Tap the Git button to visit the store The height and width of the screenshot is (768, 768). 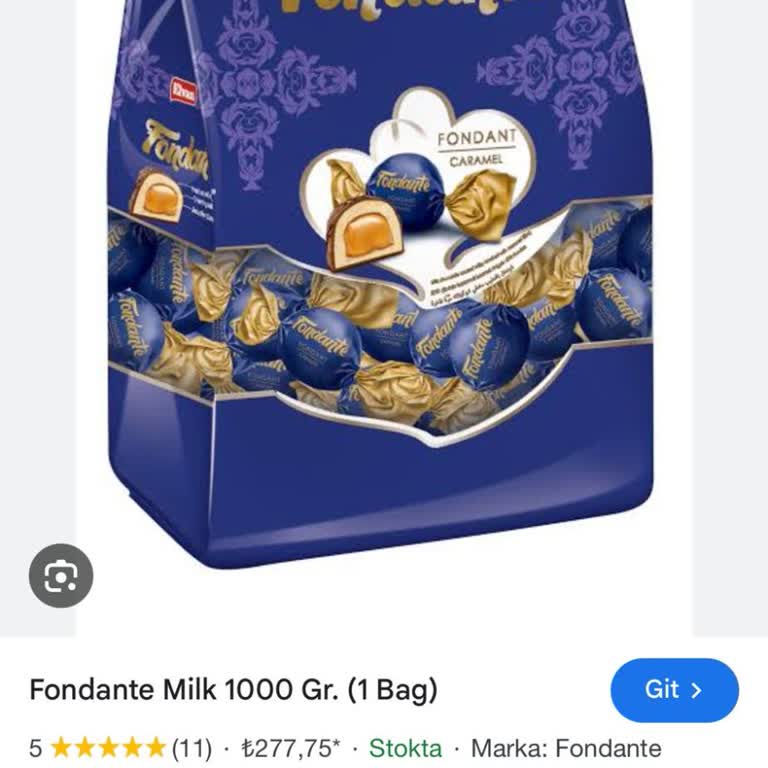pos(674,690)
